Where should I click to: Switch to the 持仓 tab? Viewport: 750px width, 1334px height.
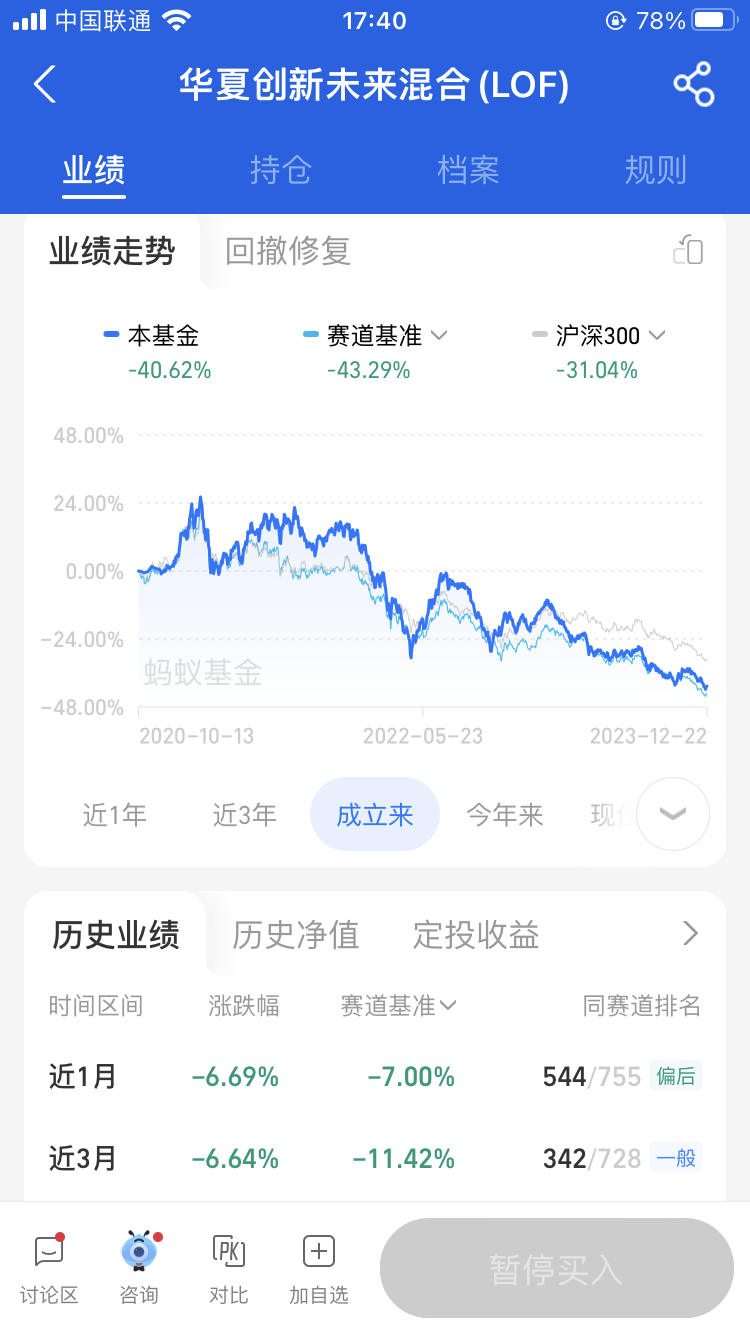[x=280, y=170]
